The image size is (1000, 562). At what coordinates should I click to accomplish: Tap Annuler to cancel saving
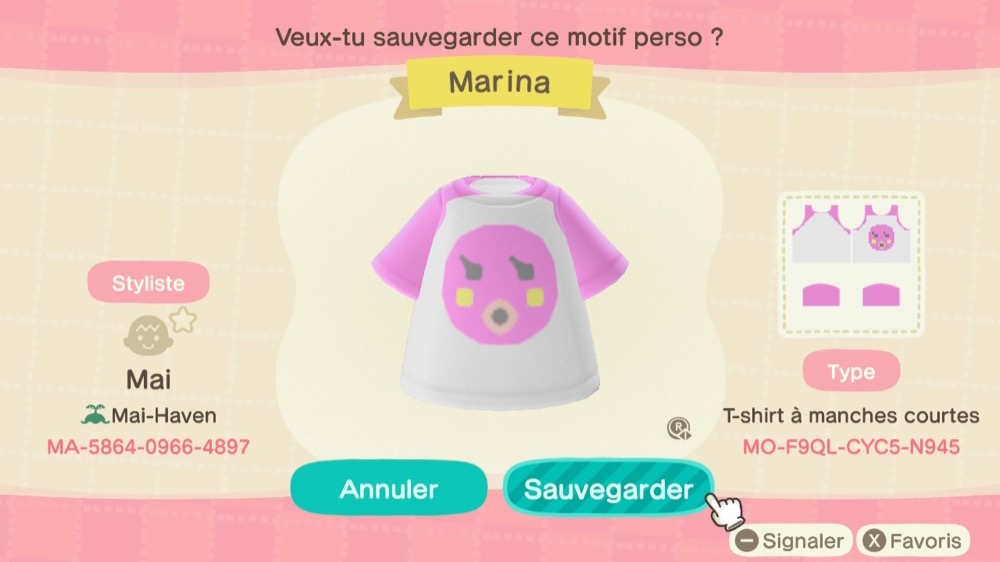coord(389,489)
